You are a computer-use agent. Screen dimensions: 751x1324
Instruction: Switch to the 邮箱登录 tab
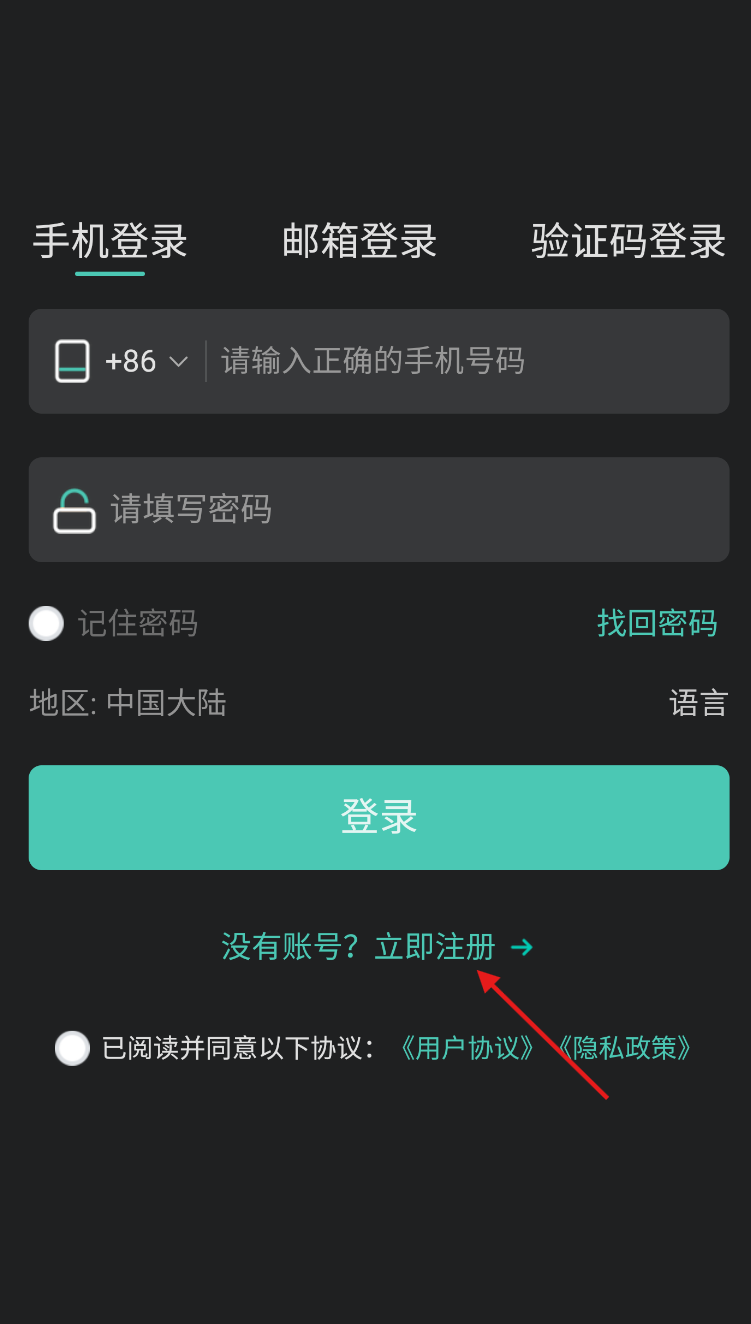coord(359,241)
